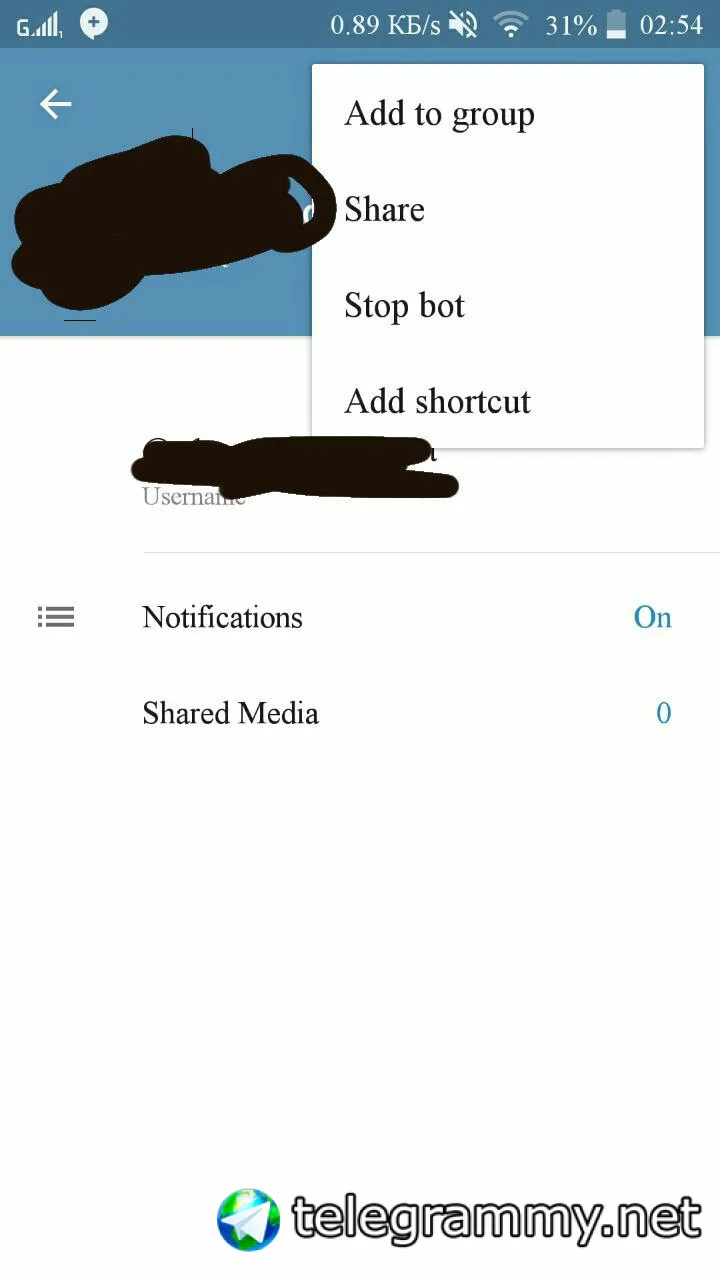
Task: Tap Stop bot option
Action: 405,306
